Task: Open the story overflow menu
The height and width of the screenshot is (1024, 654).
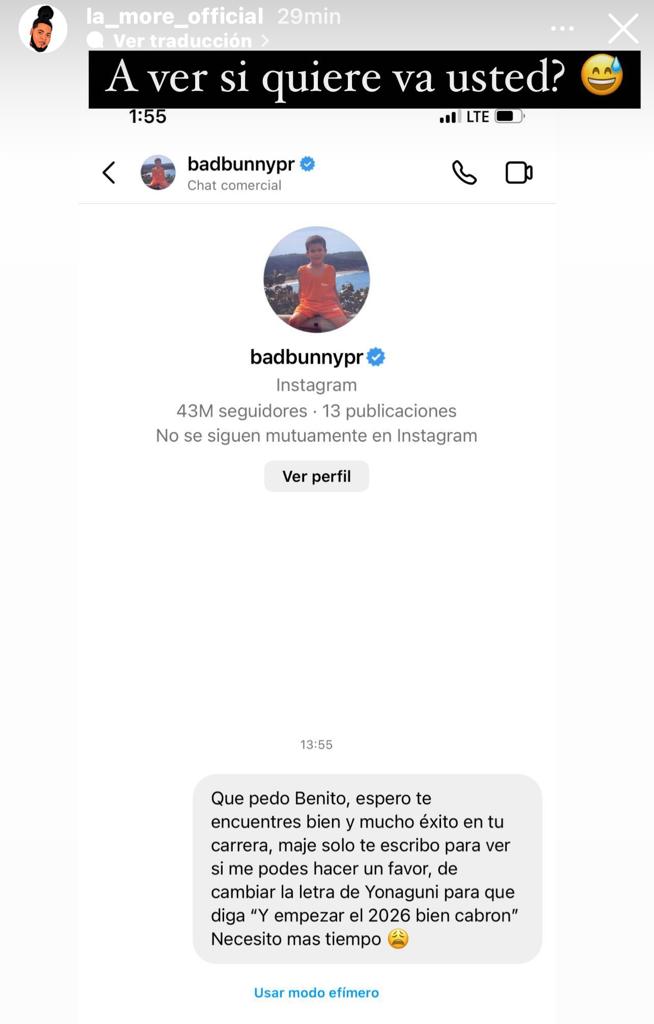Action: click(563, 29)
